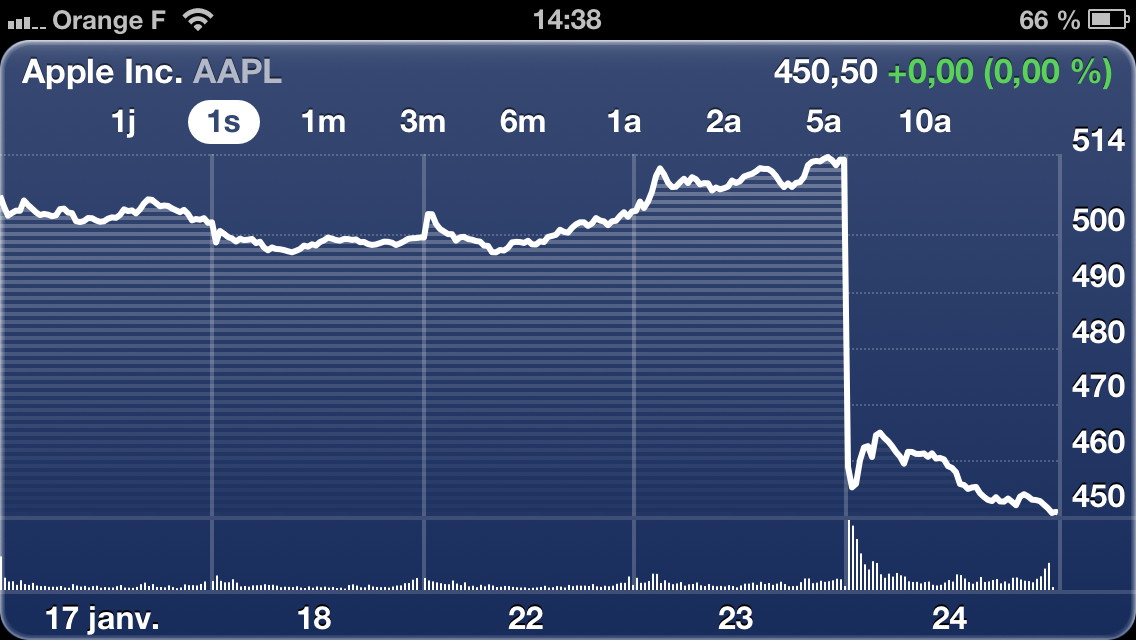Switch to the 2a range
This screenshot has width=1136, height=640.
click(723, 122)
